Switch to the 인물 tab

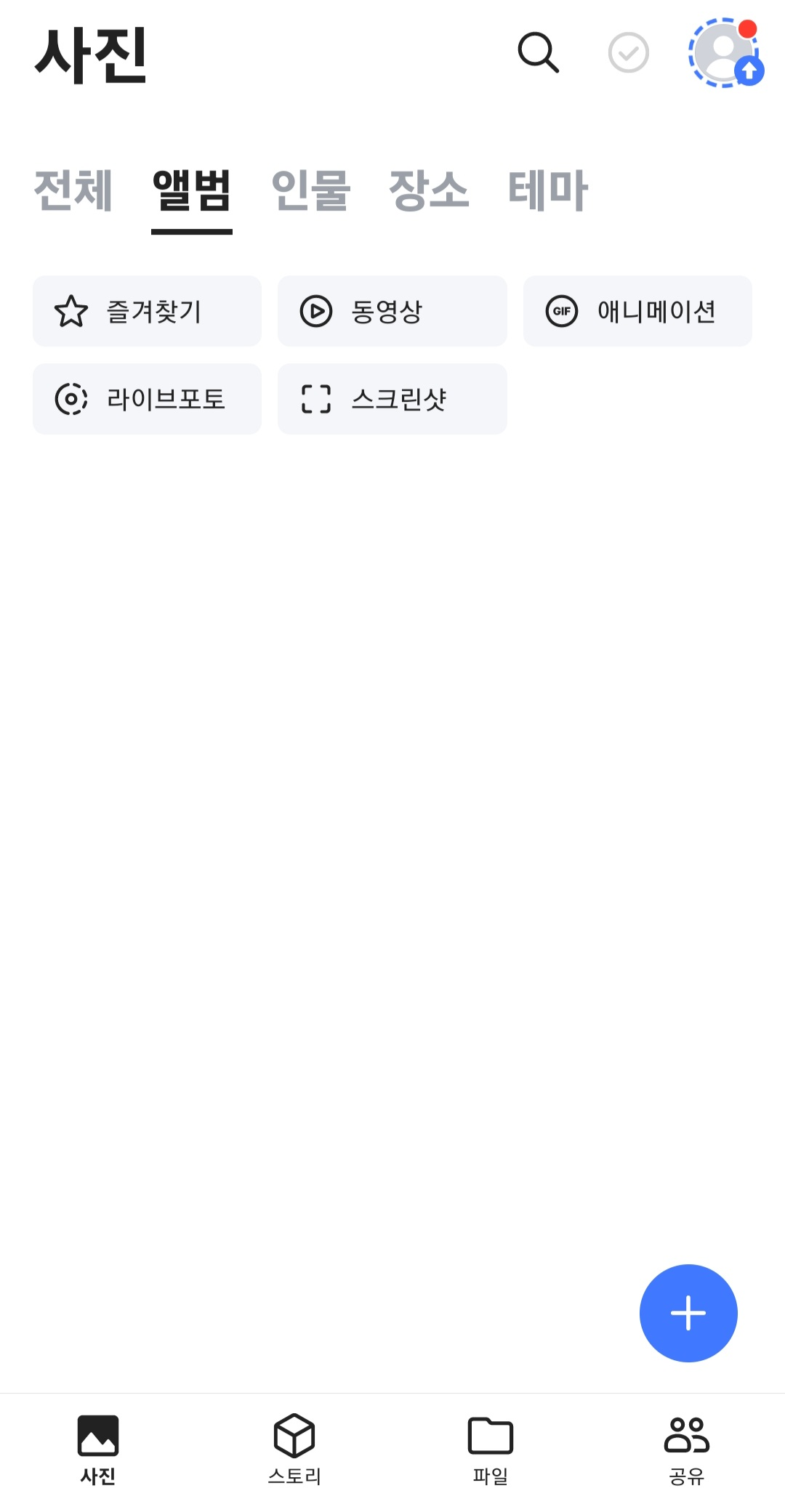(x=310, y=190)
